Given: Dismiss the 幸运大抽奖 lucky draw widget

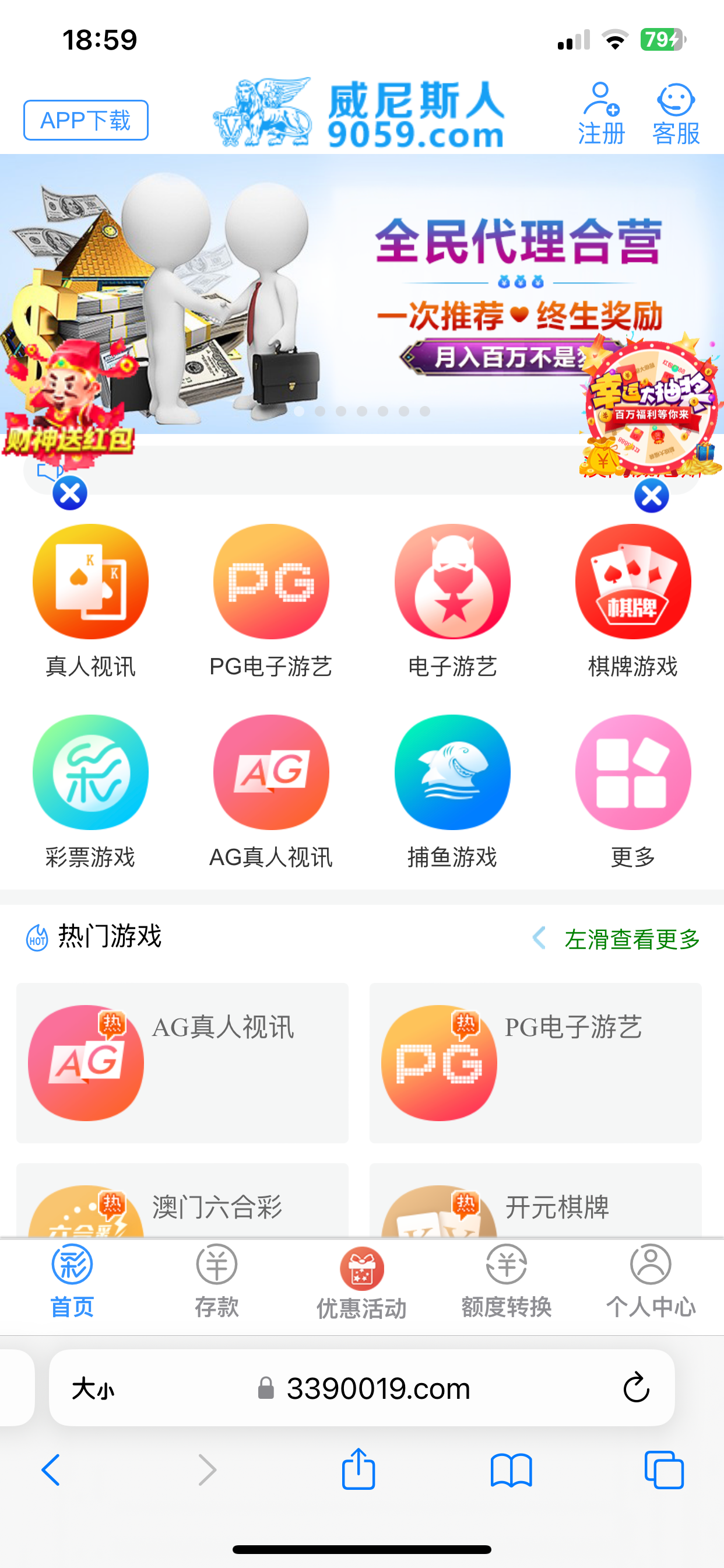Looking at the screenshot, I should 651,495.
